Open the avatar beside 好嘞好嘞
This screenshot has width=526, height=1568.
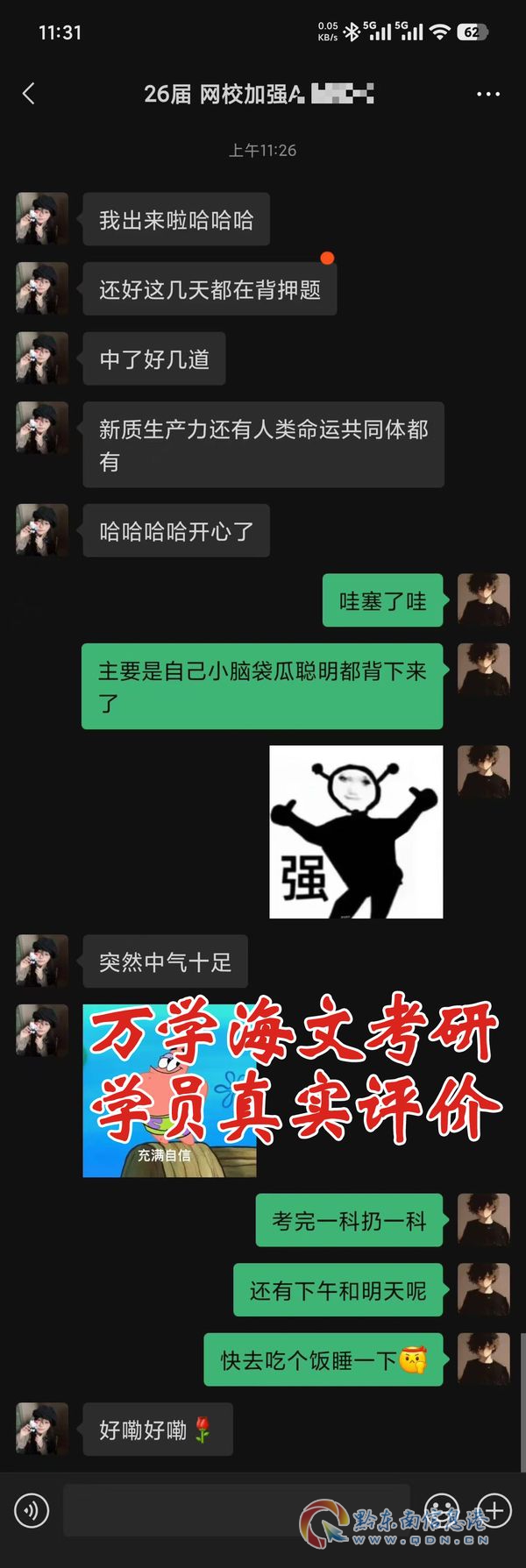[x=42, y=1429]
